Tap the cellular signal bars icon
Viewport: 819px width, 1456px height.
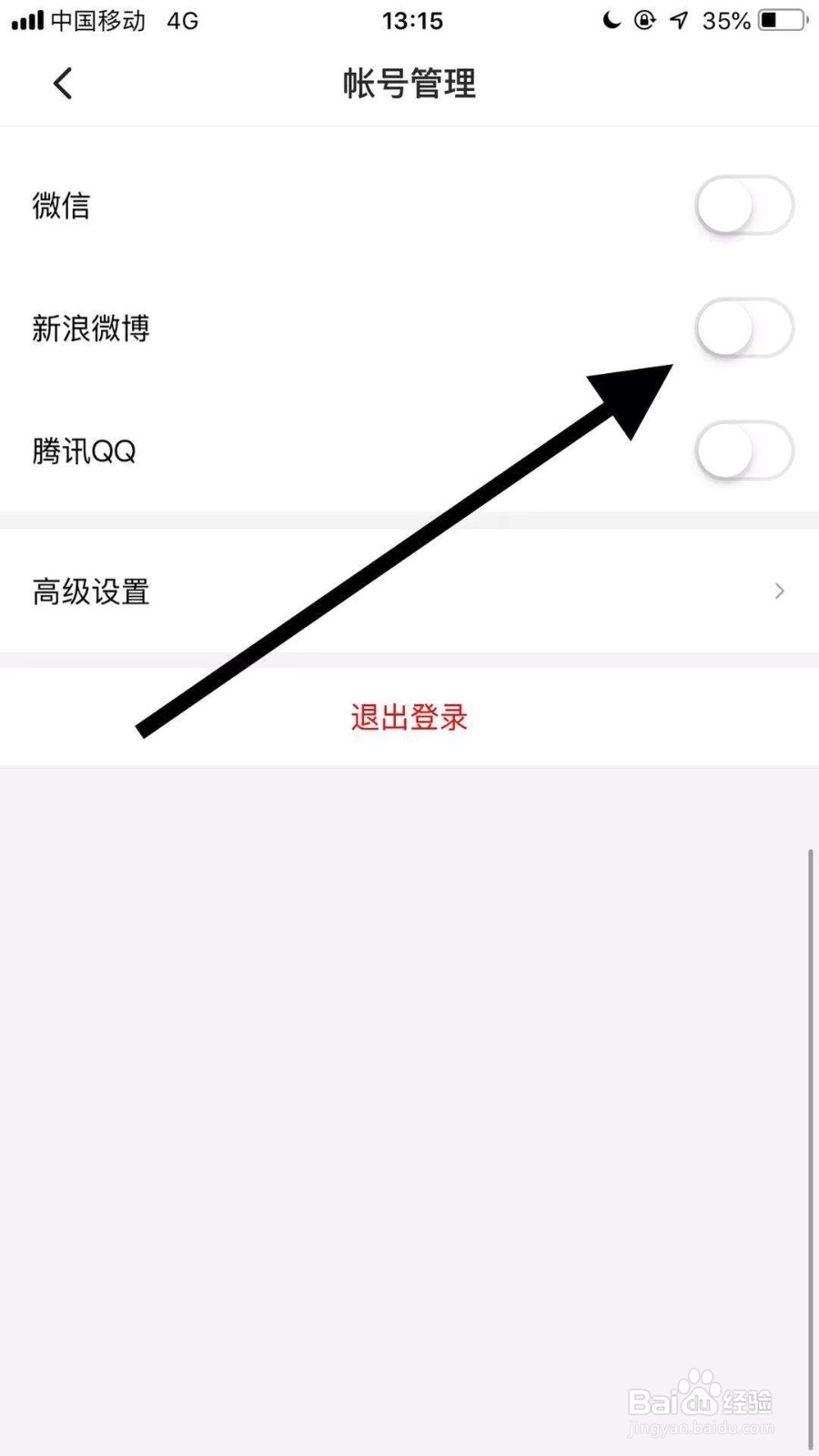pyautogui.click(x=27, y=20)
